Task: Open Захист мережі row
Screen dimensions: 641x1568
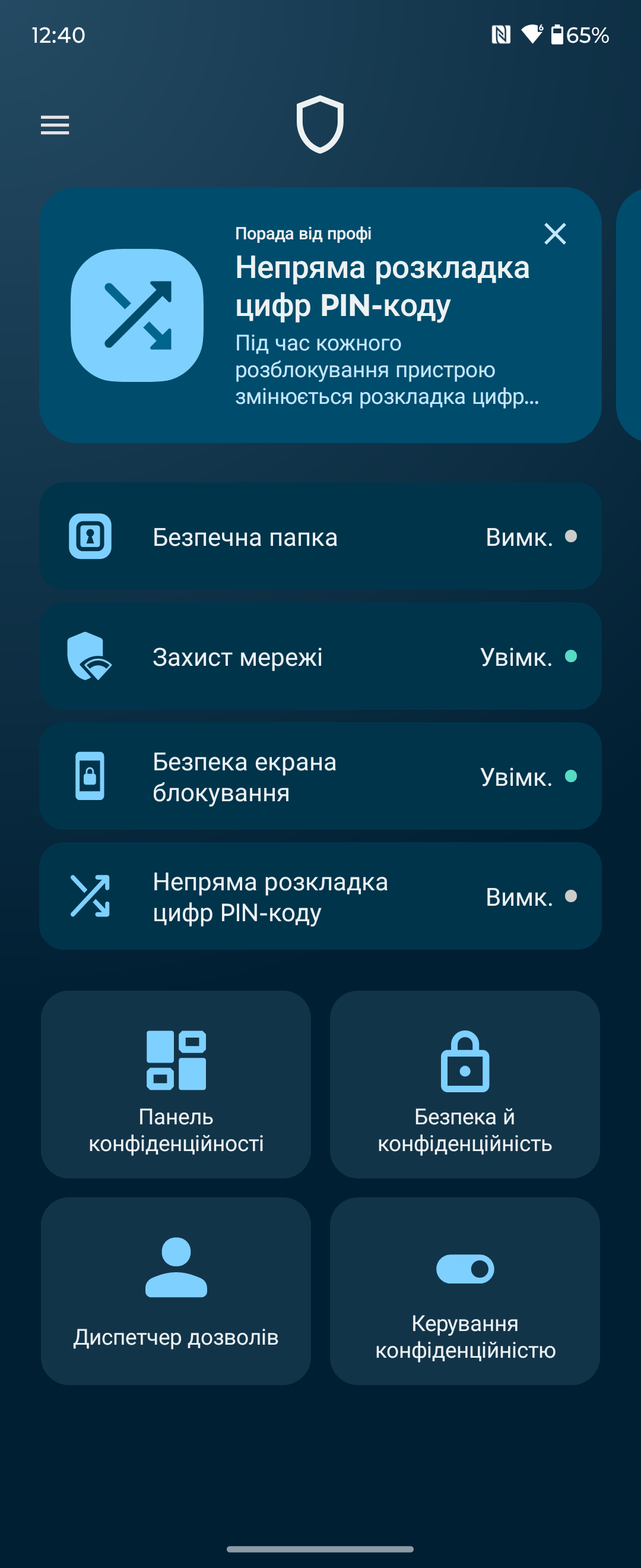Action: (x=320, y=656)
